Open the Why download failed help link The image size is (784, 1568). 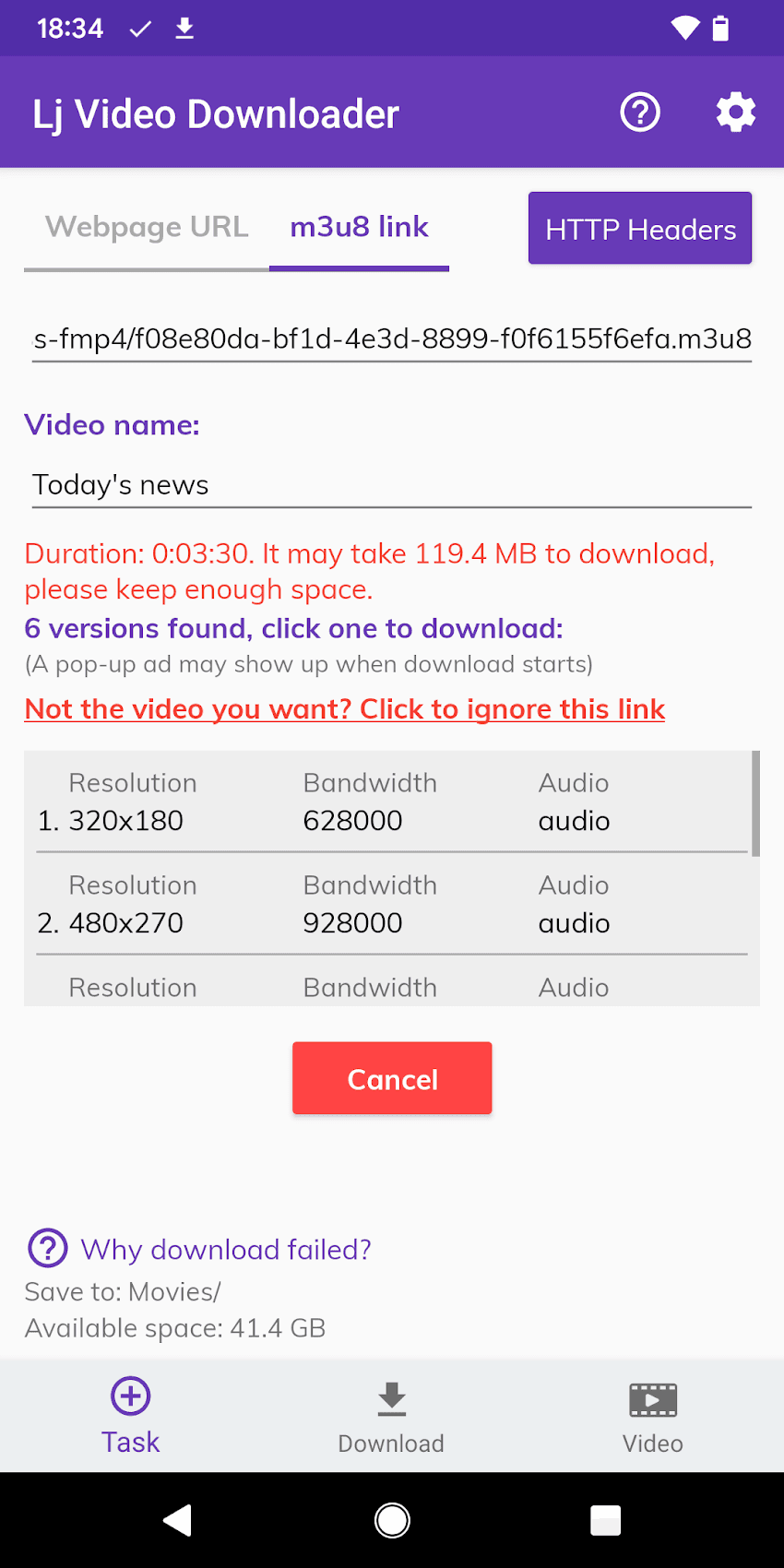[225, 1249]
